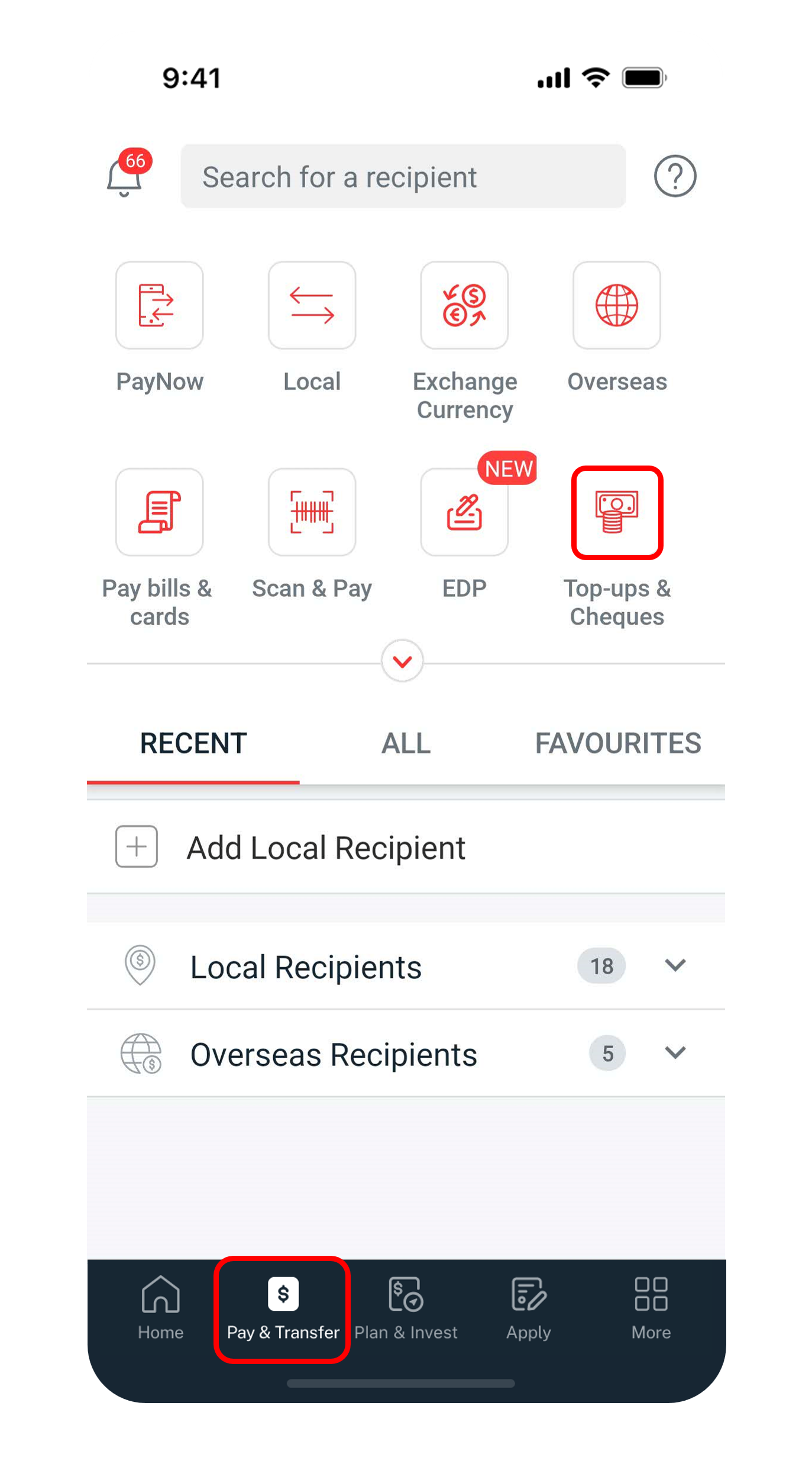This screenshot has width=812, height=1464.
Task: Open Pay bills & cards
Action: pyautogui.click(x=160, y=512)
